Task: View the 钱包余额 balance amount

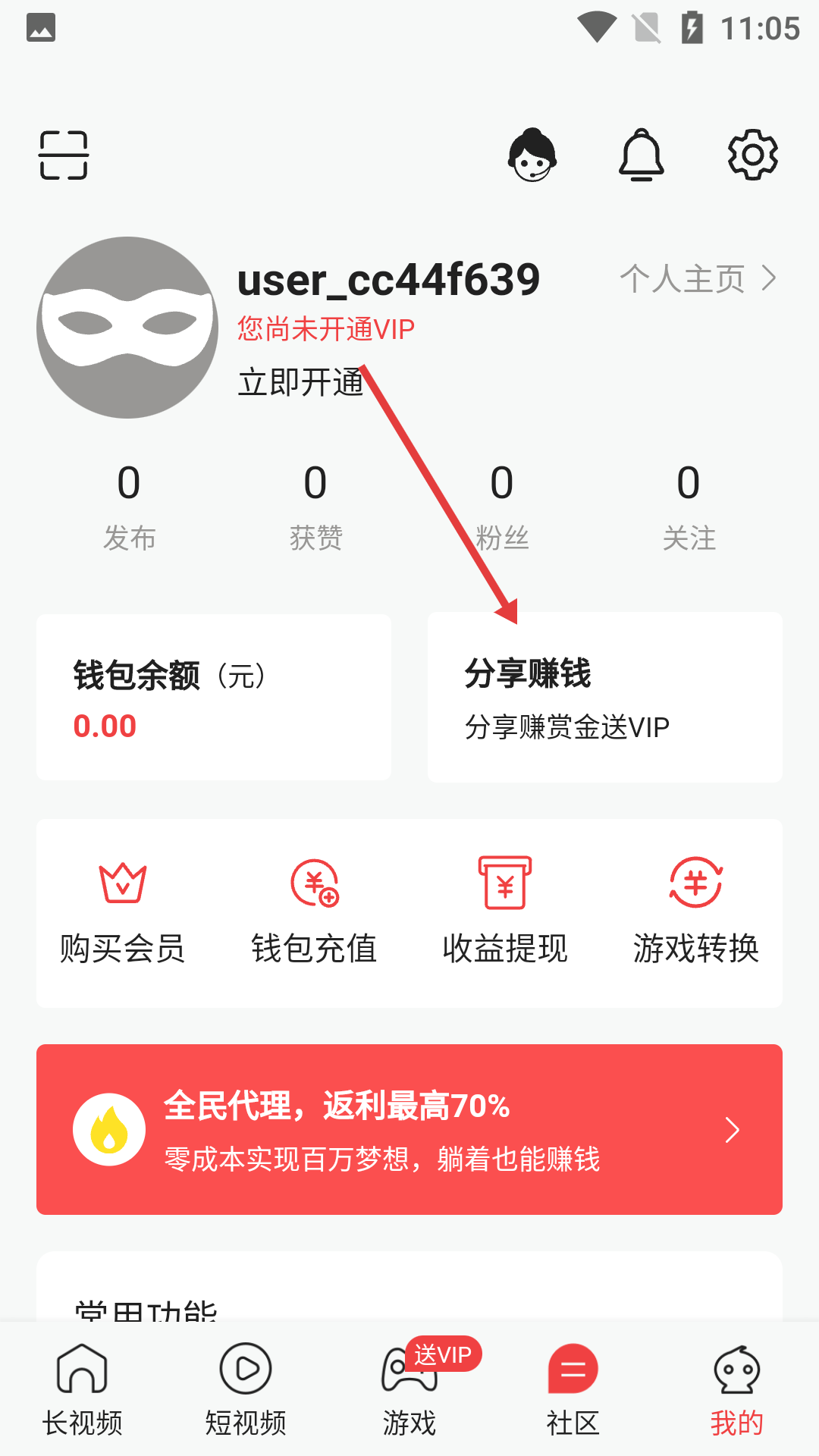Action: click(x=103, y=726)
